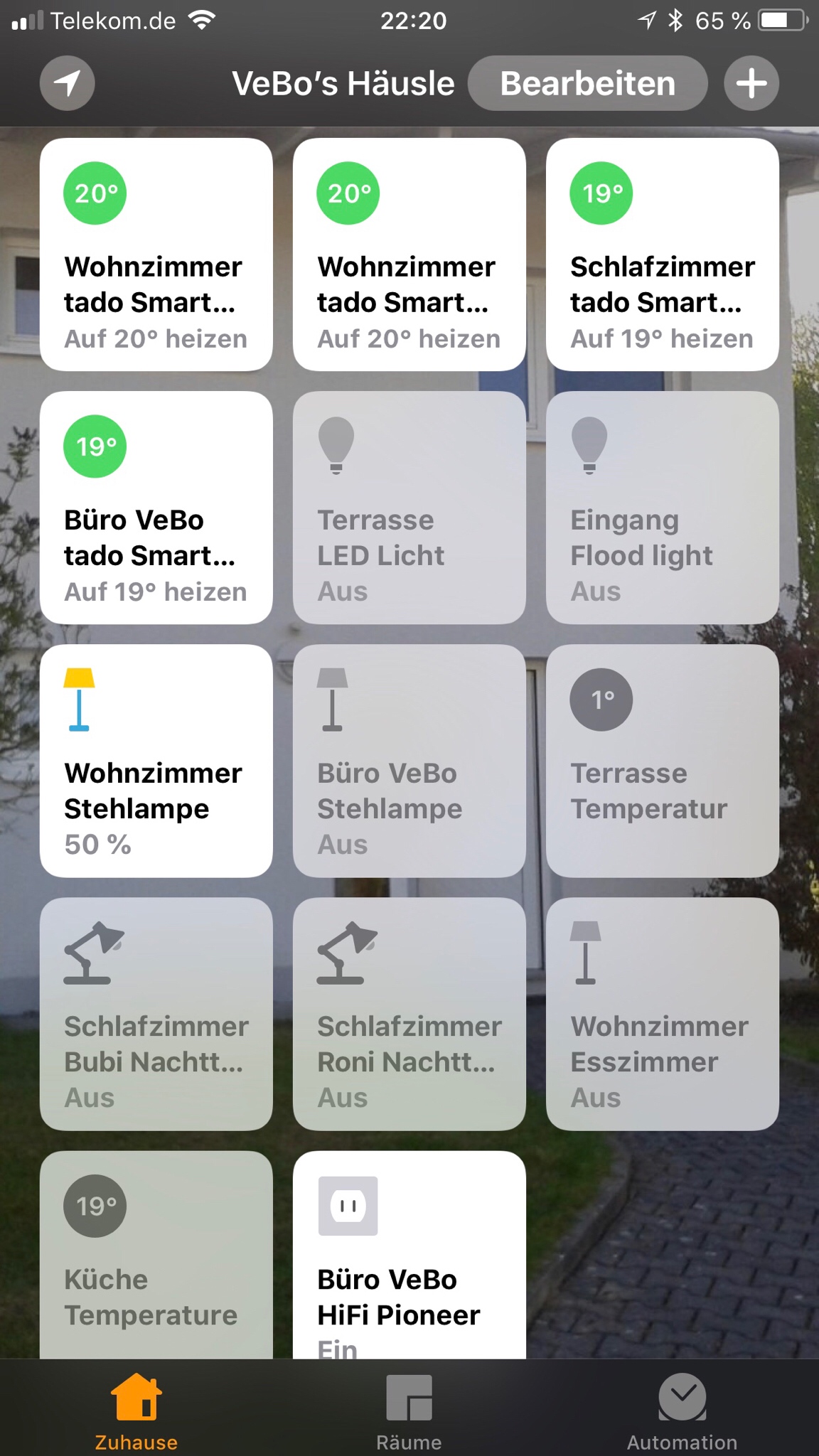Switch on Büro VeBo Stehlampe
Screen dimensions: 819x1456
(x=409, y=761)
